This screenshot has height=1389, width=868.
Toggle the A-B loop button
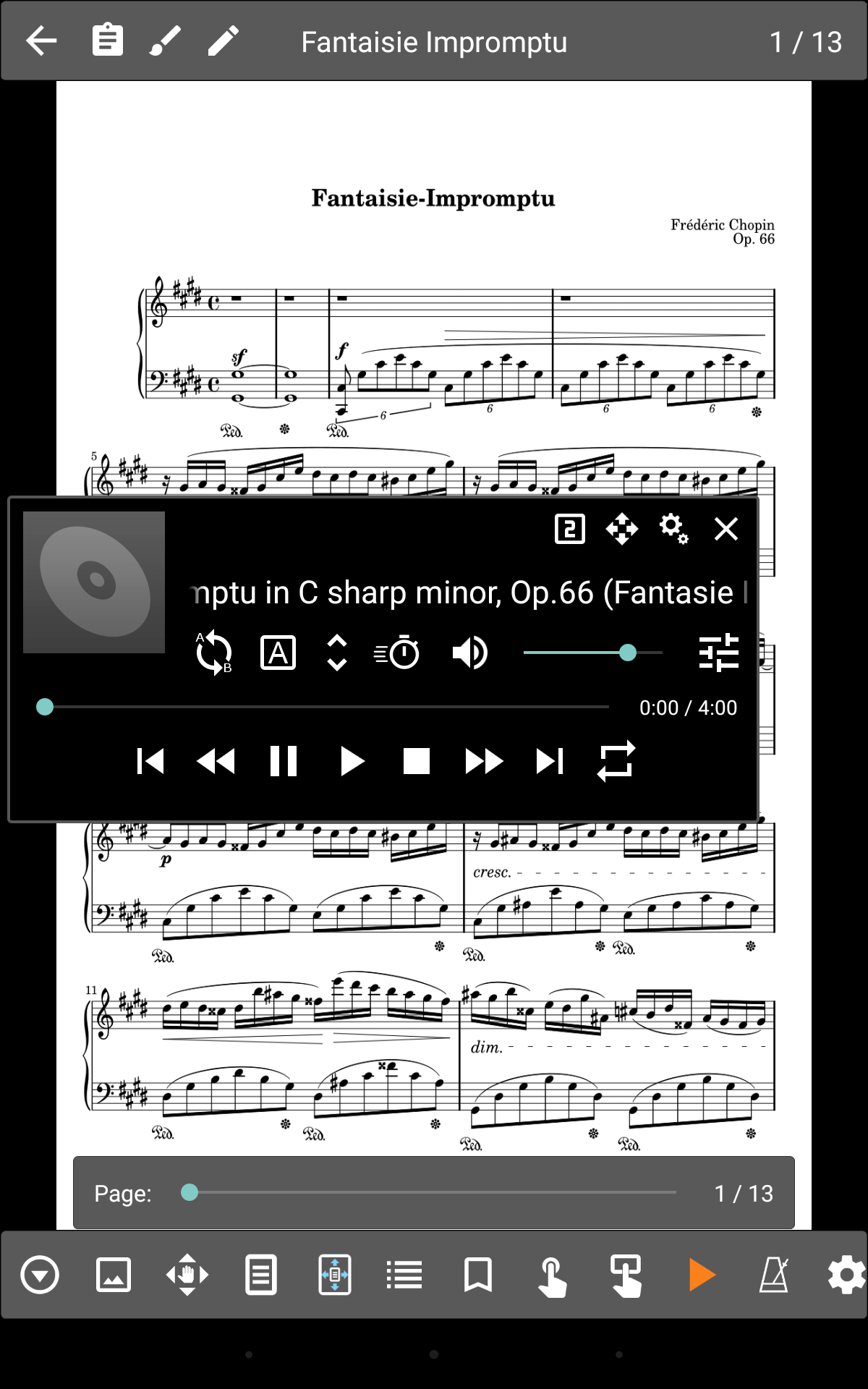[x=214, y=653]
